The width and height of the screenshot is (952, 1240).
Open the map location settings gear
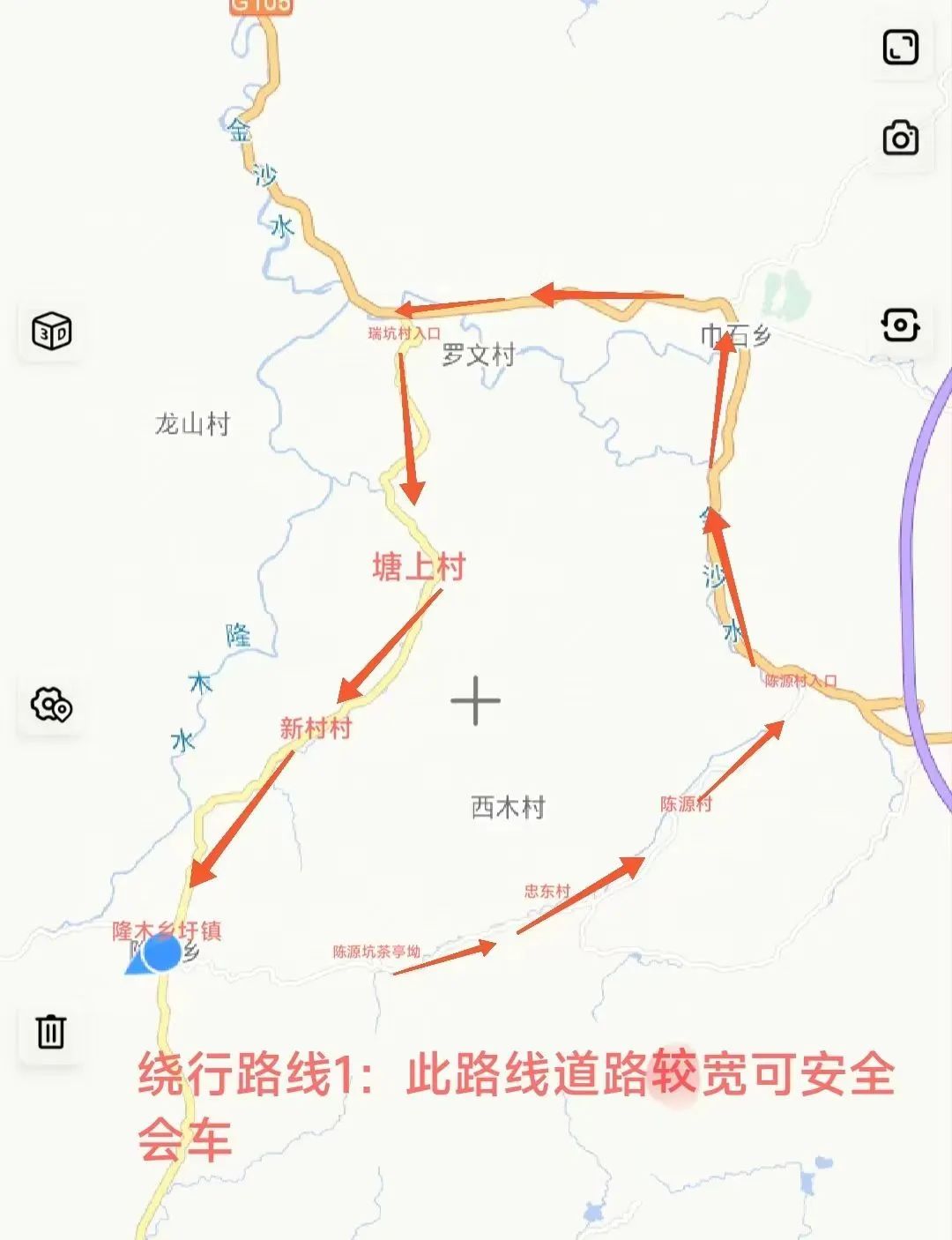click(51, 705)
